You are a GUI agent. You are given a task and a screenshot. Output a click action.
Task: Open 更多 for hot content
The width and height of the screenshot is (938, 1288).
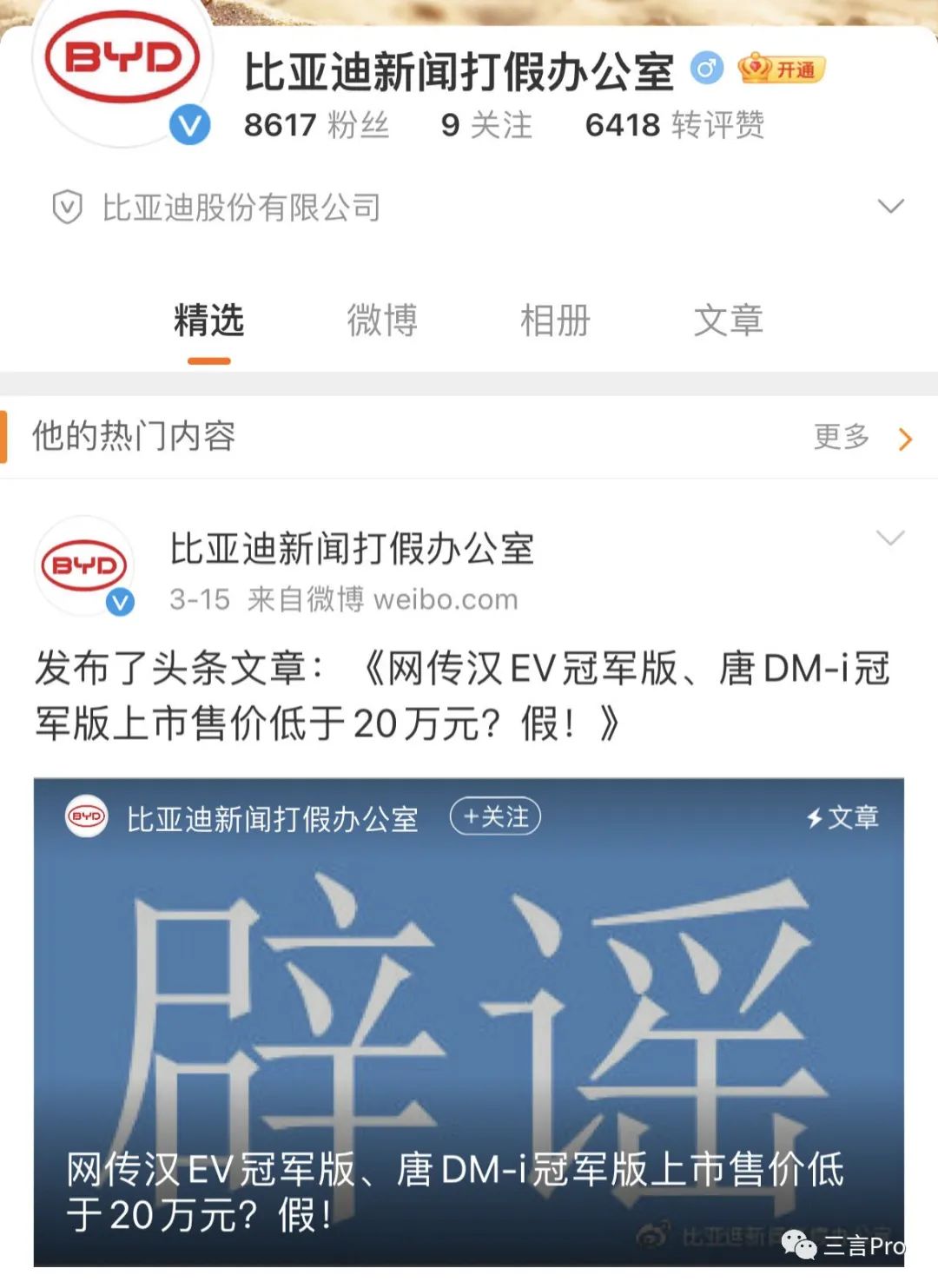click(x=862, y=437)
